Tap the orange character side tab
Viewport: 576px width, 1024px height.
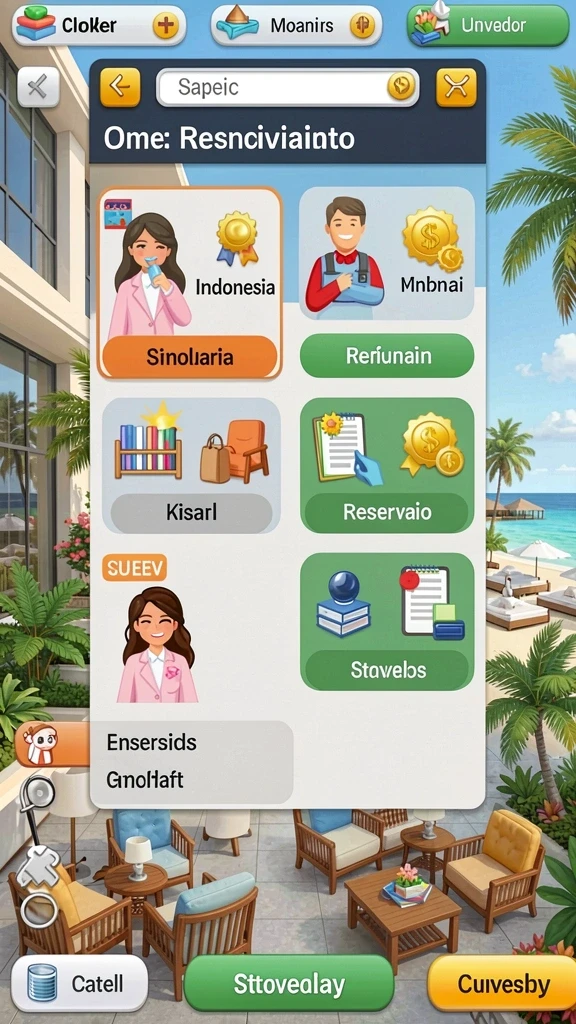coord(52,744)
